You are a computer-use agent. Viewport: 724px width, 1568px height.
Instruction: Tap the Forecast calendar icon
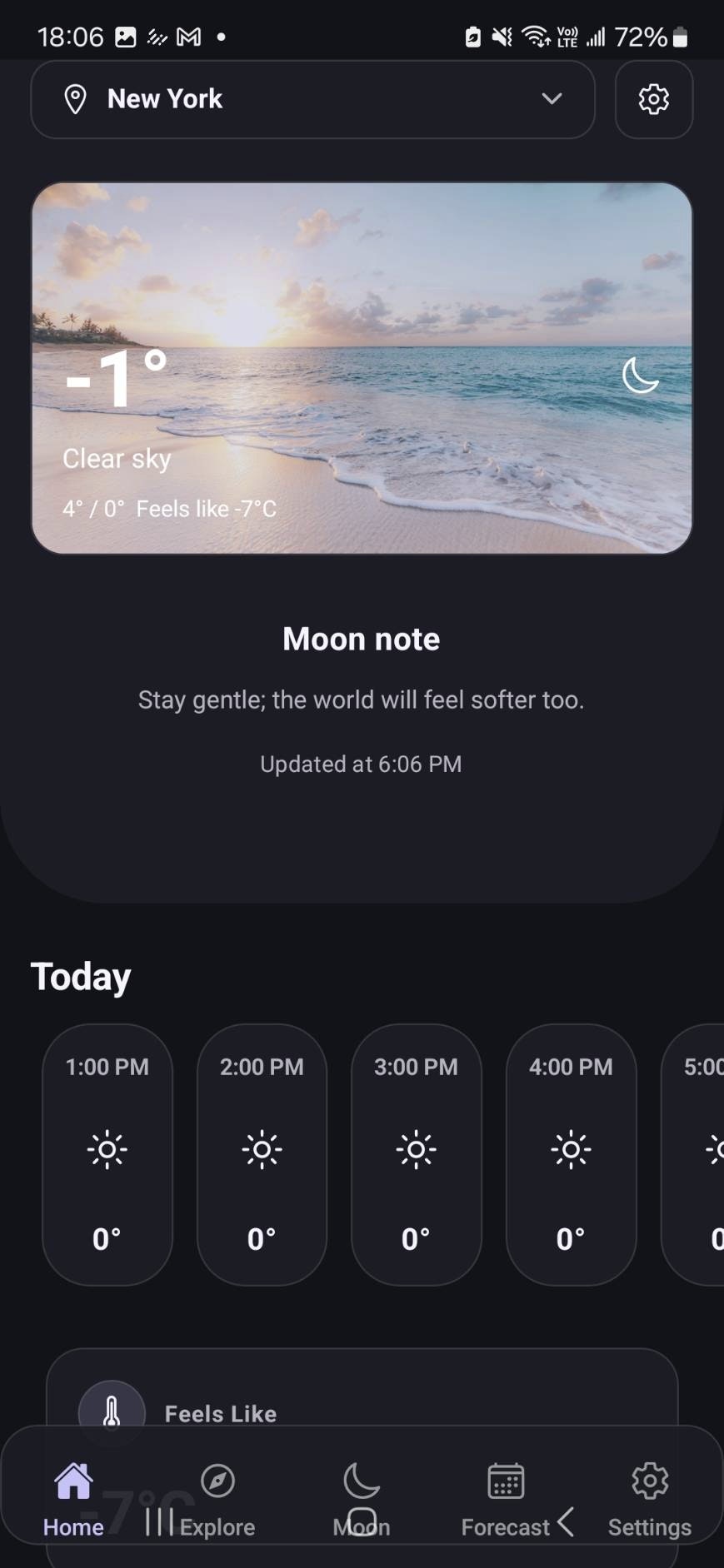pyautogui.click(x=505, y=1481)
